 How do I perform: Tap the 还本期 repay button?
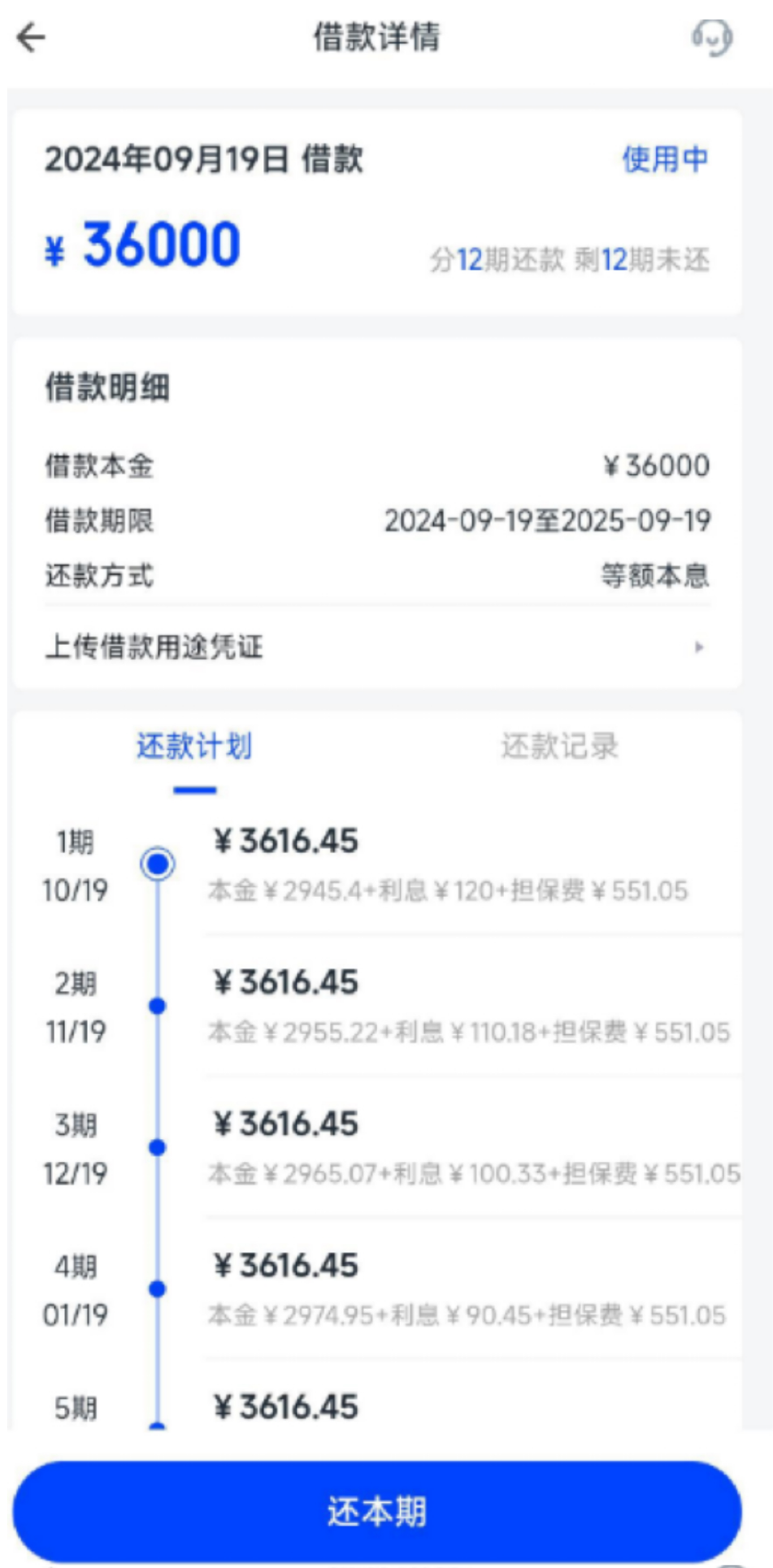[377, 1512]
